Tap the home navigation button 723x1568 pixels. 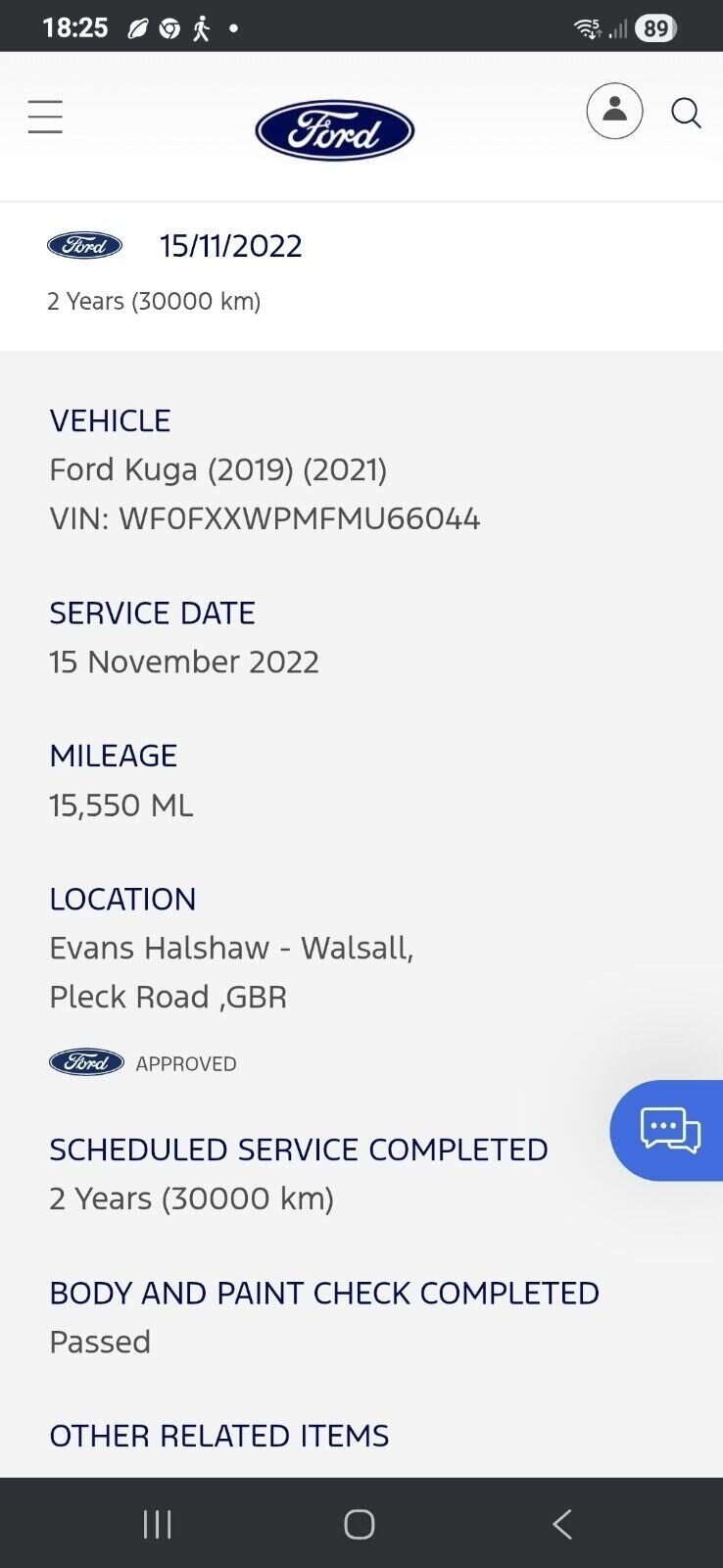point(359,1523)
